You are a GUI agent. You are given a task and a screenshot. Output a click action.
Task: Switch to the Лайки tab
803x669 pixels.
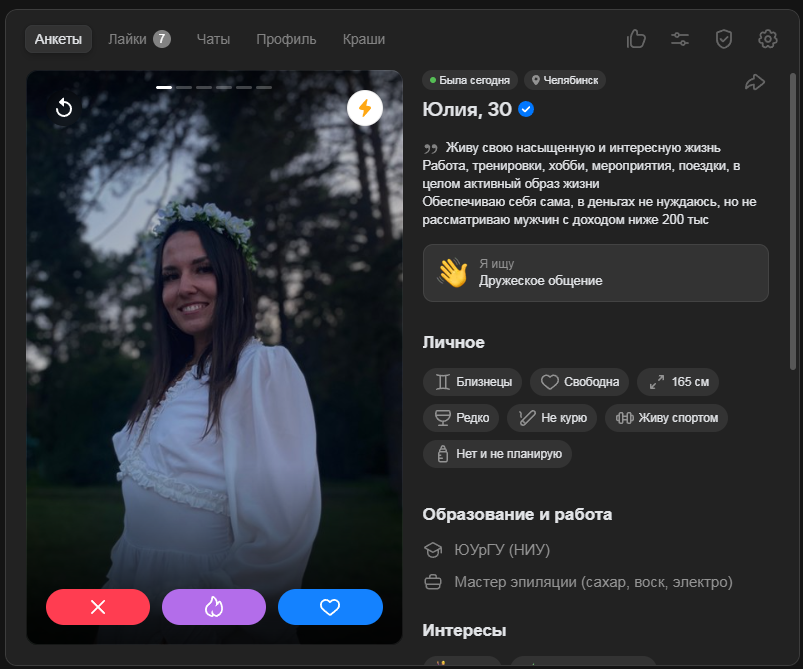point(138,39)
